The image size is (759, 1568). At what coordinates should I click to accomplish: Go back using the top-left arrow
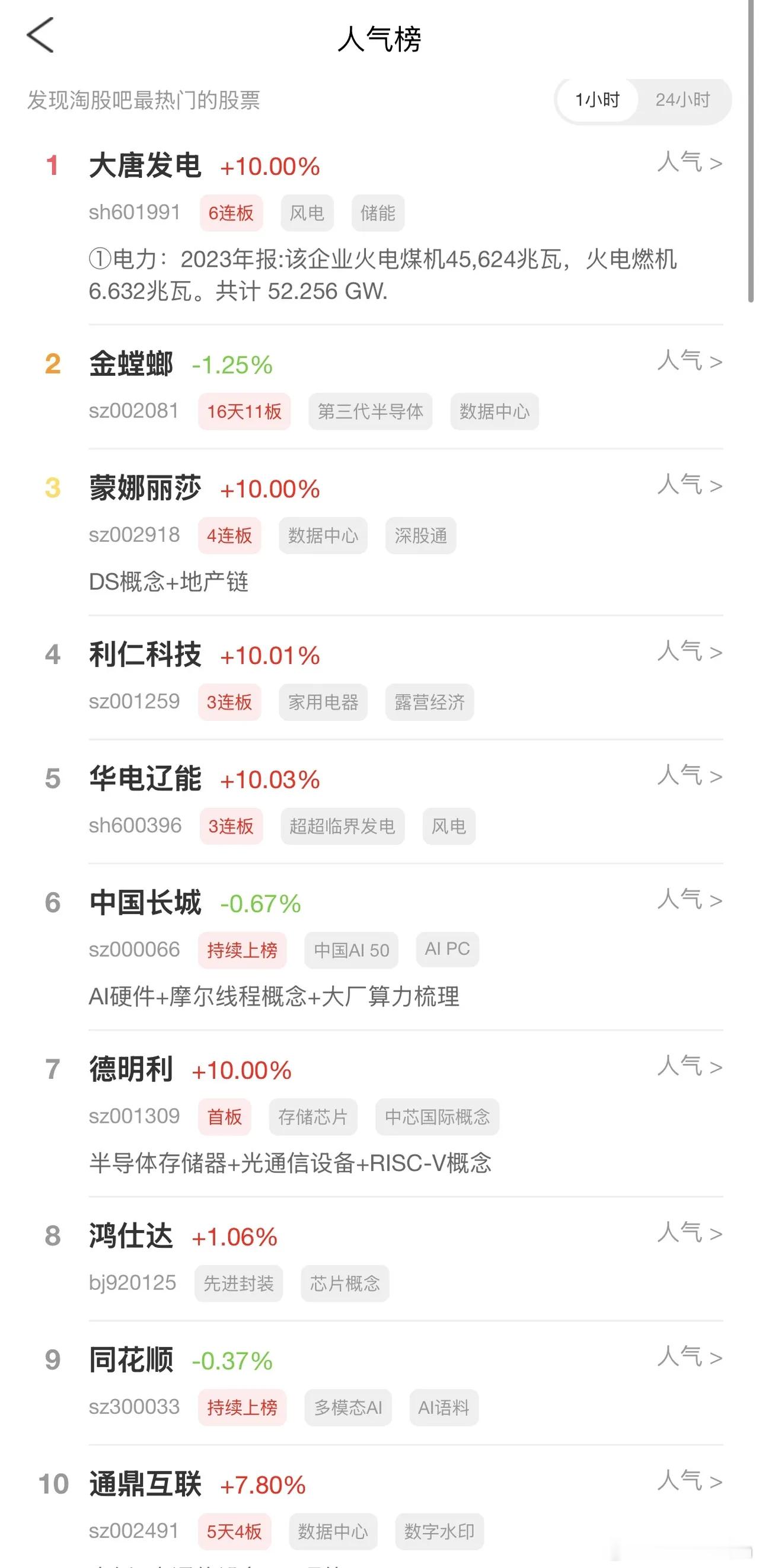click(40, 36)
